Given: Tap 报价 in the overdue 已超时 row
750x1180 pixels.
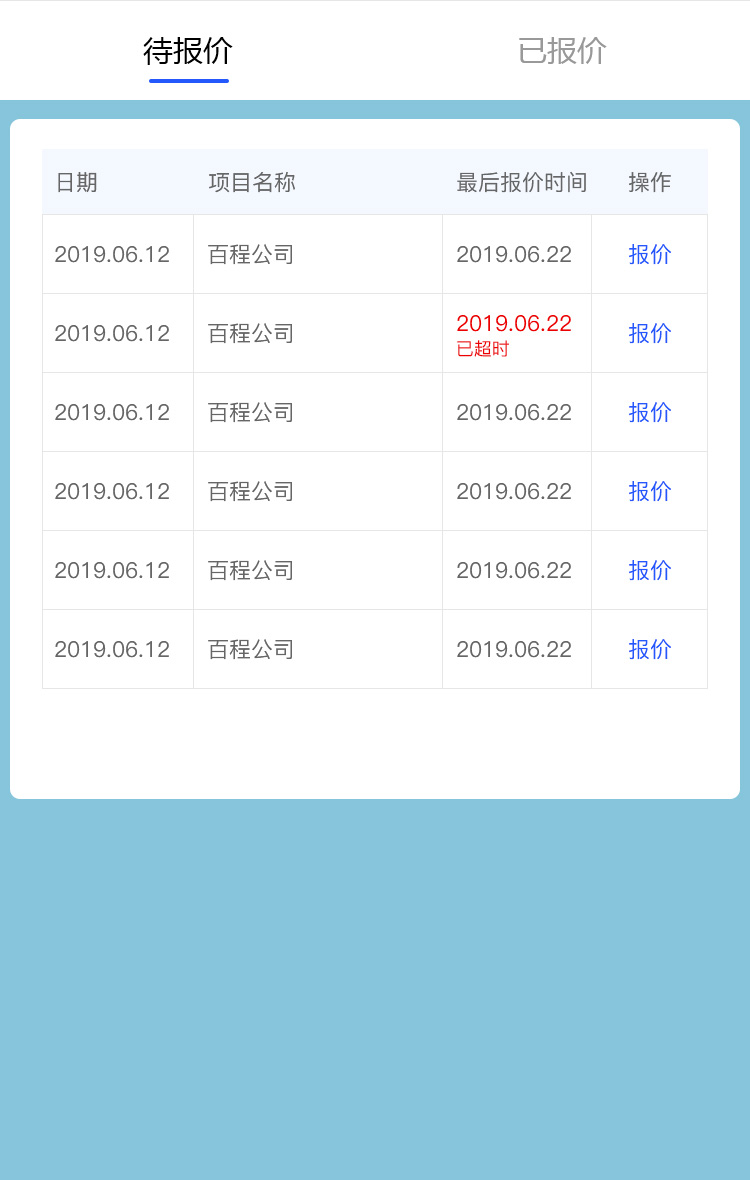Looking at the screenshot, I should point(649,333).
